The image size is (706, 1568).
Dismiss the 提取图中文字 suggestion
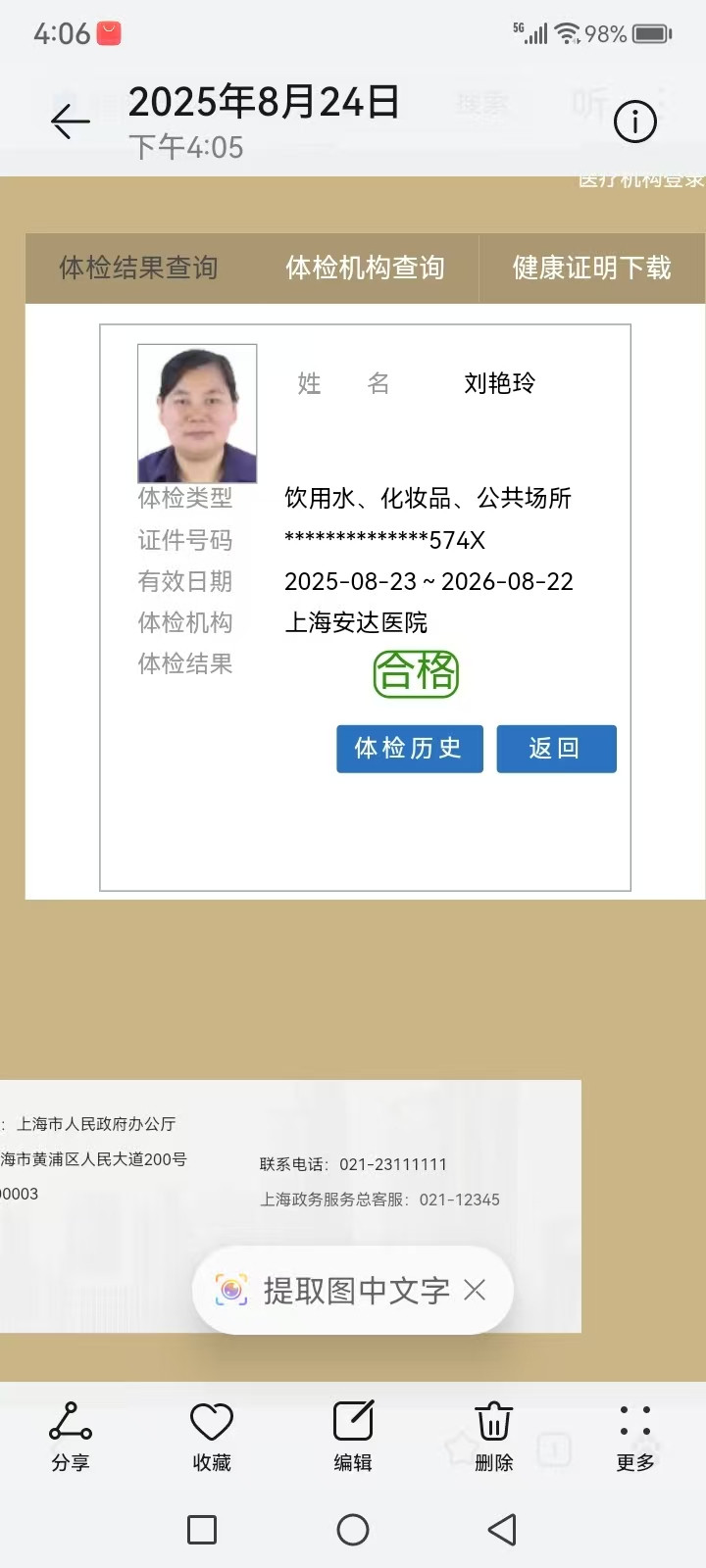point(475,1290)
